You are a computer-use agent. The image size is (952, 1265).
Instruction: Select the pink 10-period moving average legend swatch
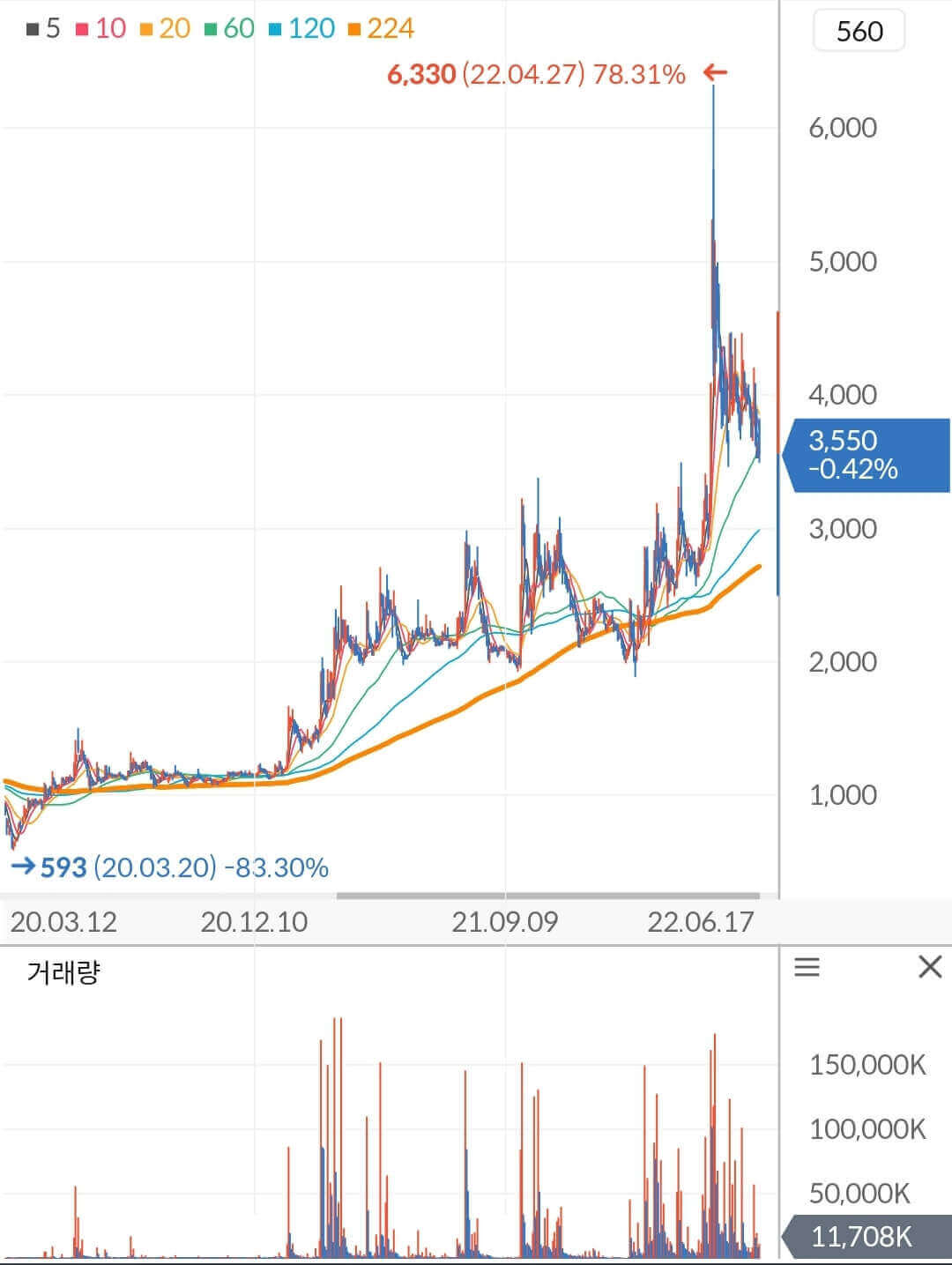tap(82, 28)
